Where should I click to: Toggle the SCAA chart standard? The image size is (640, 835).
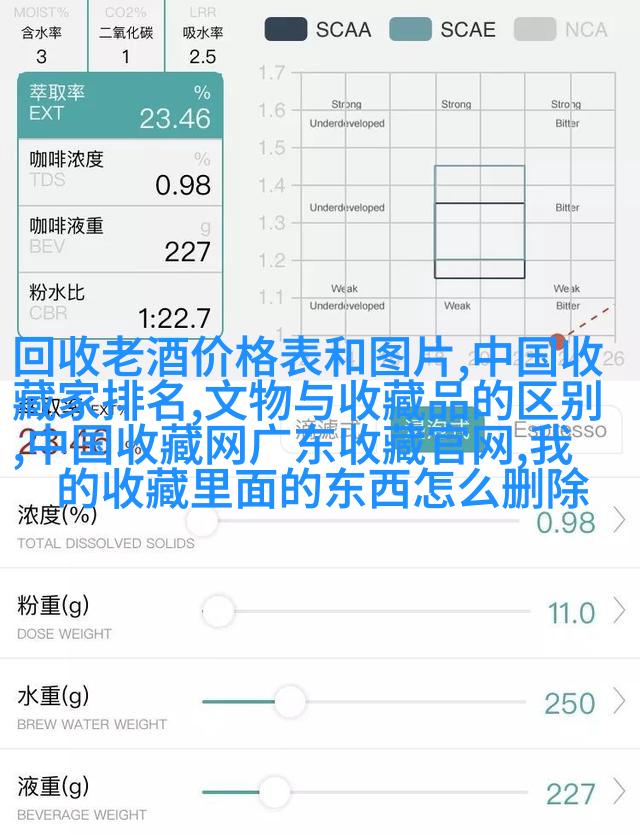point(318,29)
